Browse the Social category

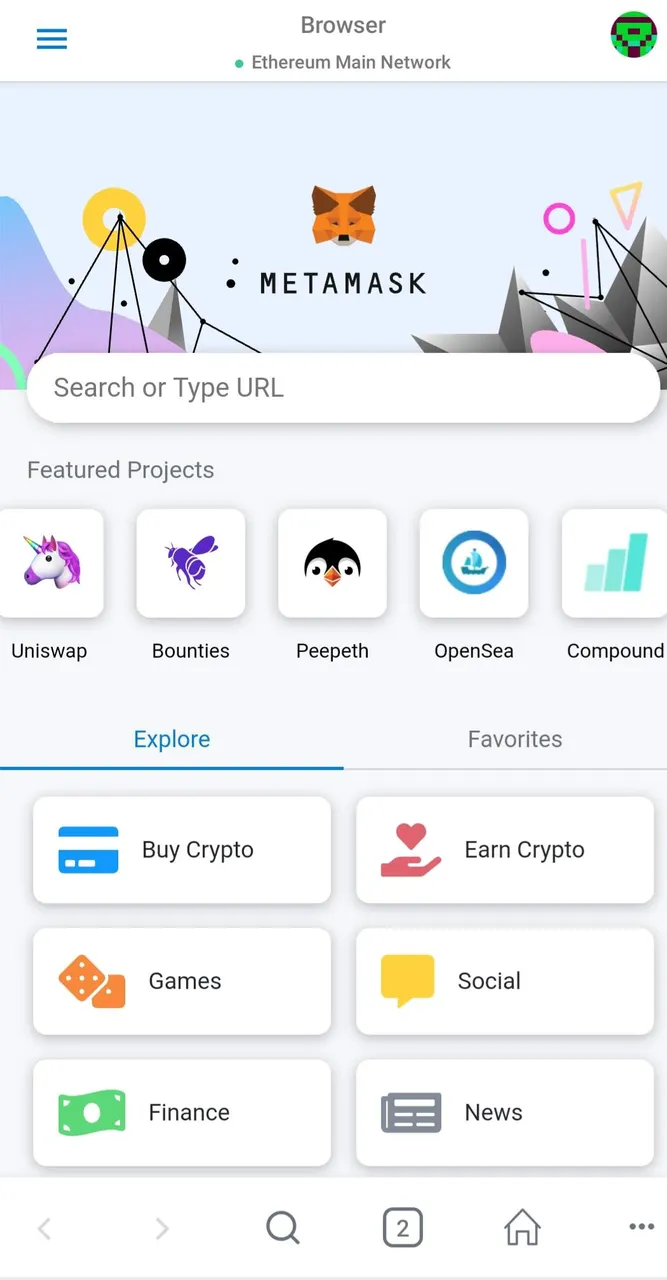(505, 981)
